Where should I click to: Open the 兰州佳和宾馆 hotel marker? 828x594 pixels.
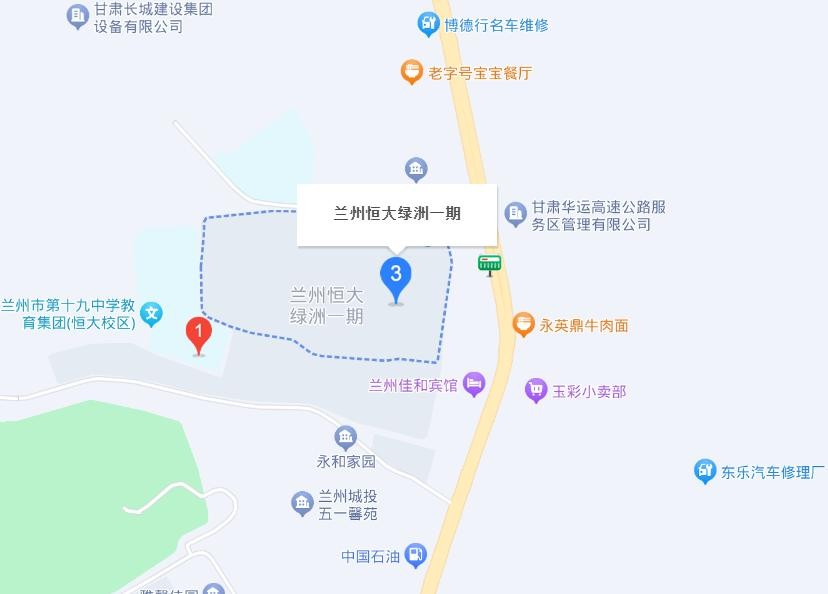pos(474,384)
